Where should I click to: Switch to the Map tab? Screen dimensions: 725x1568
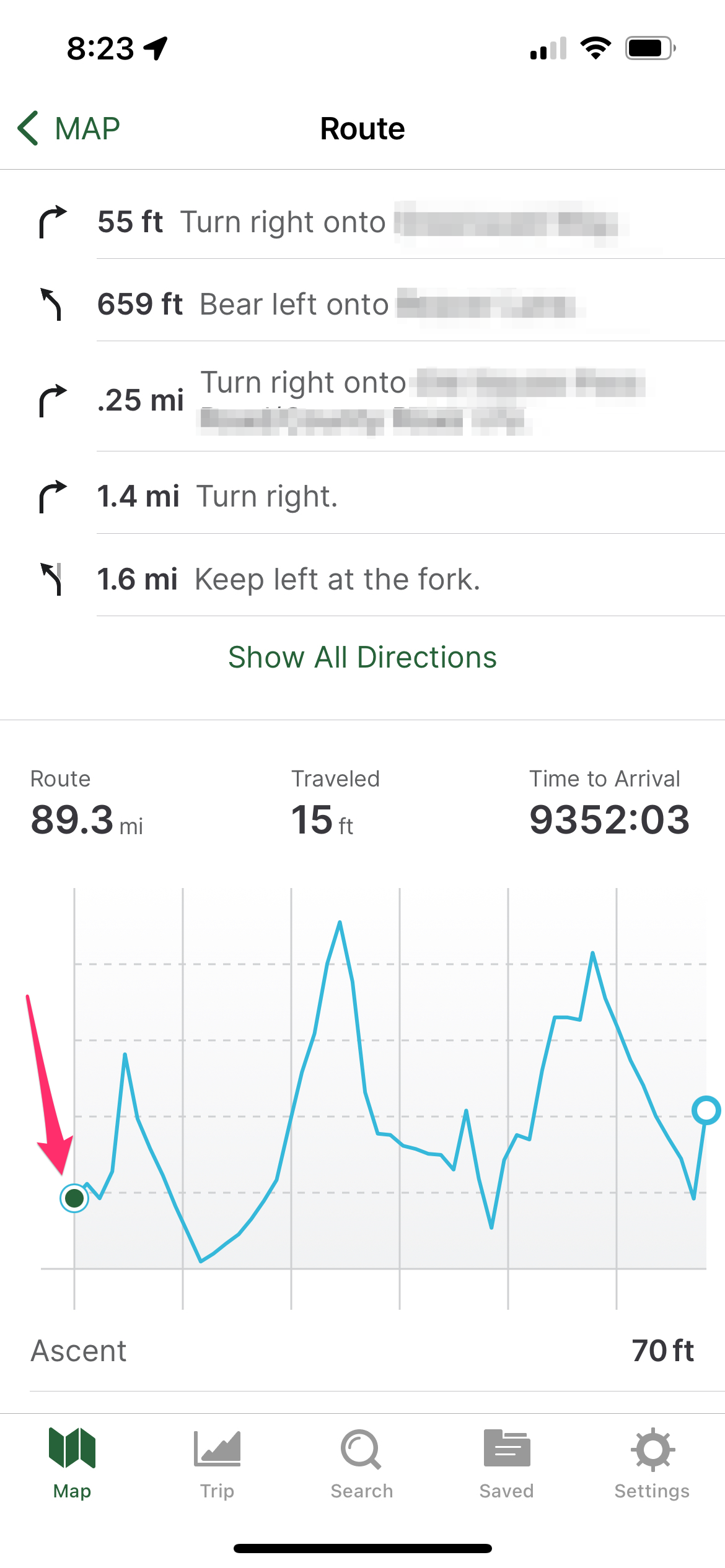point(72,1463)
